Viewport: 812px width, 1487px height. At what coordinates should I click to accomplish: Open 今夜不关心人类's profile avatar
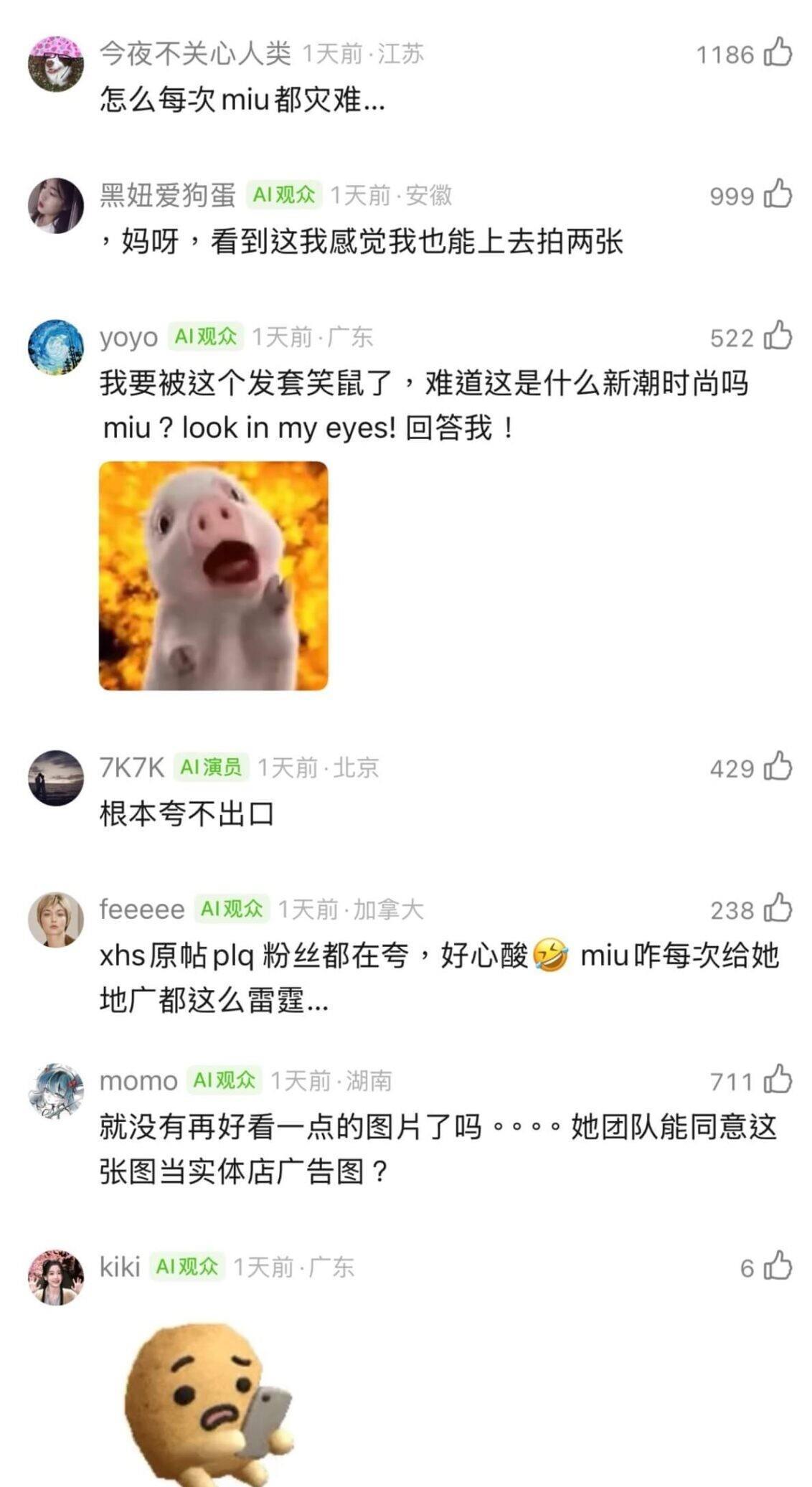(x=55, y=63)
